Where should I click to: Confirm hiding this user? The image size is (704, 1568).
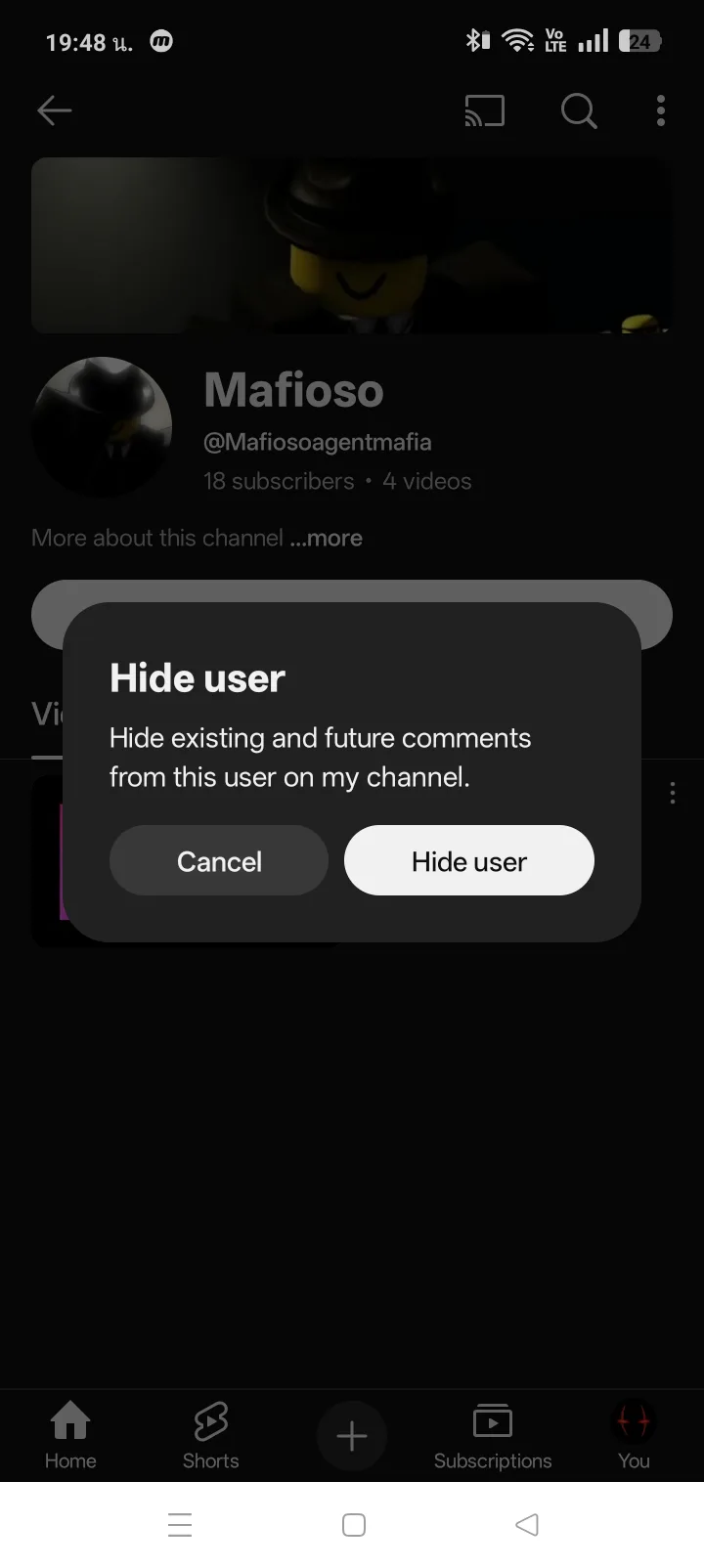tap(469, 860)
